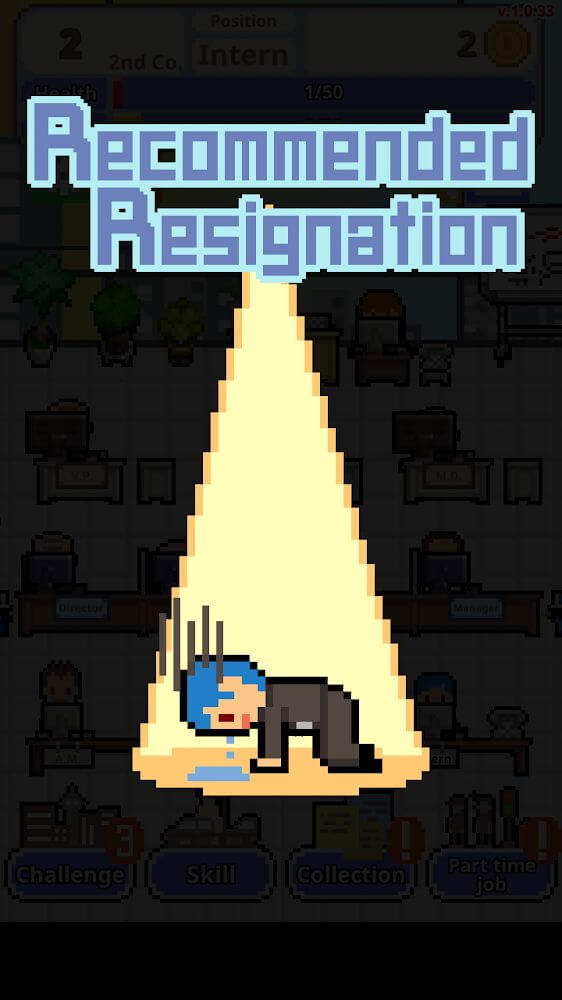Open the Part time job menu
The image size is (562, 1000).
point(491,874)
